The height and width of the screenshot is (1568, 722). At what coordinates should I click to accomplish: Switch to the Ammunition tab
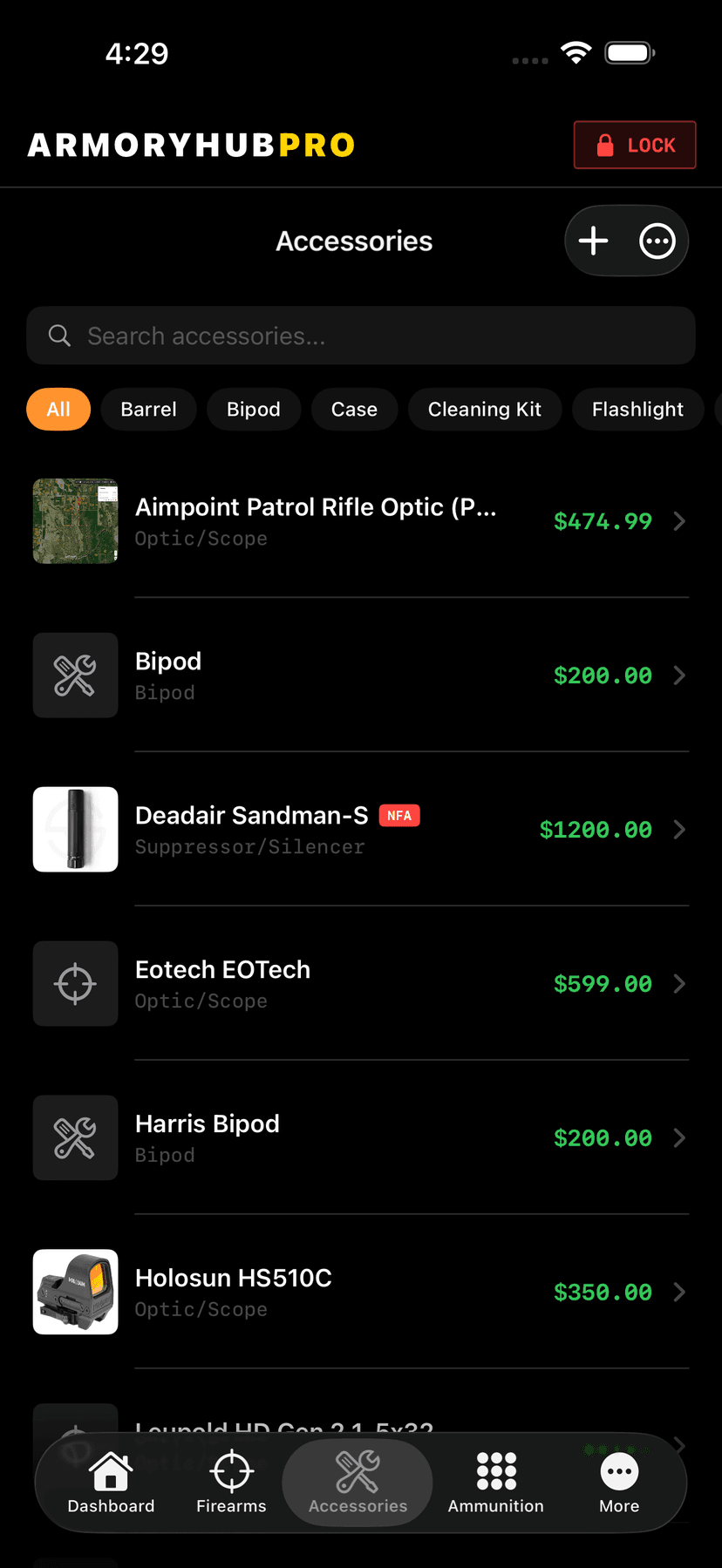click(496, 1483)
